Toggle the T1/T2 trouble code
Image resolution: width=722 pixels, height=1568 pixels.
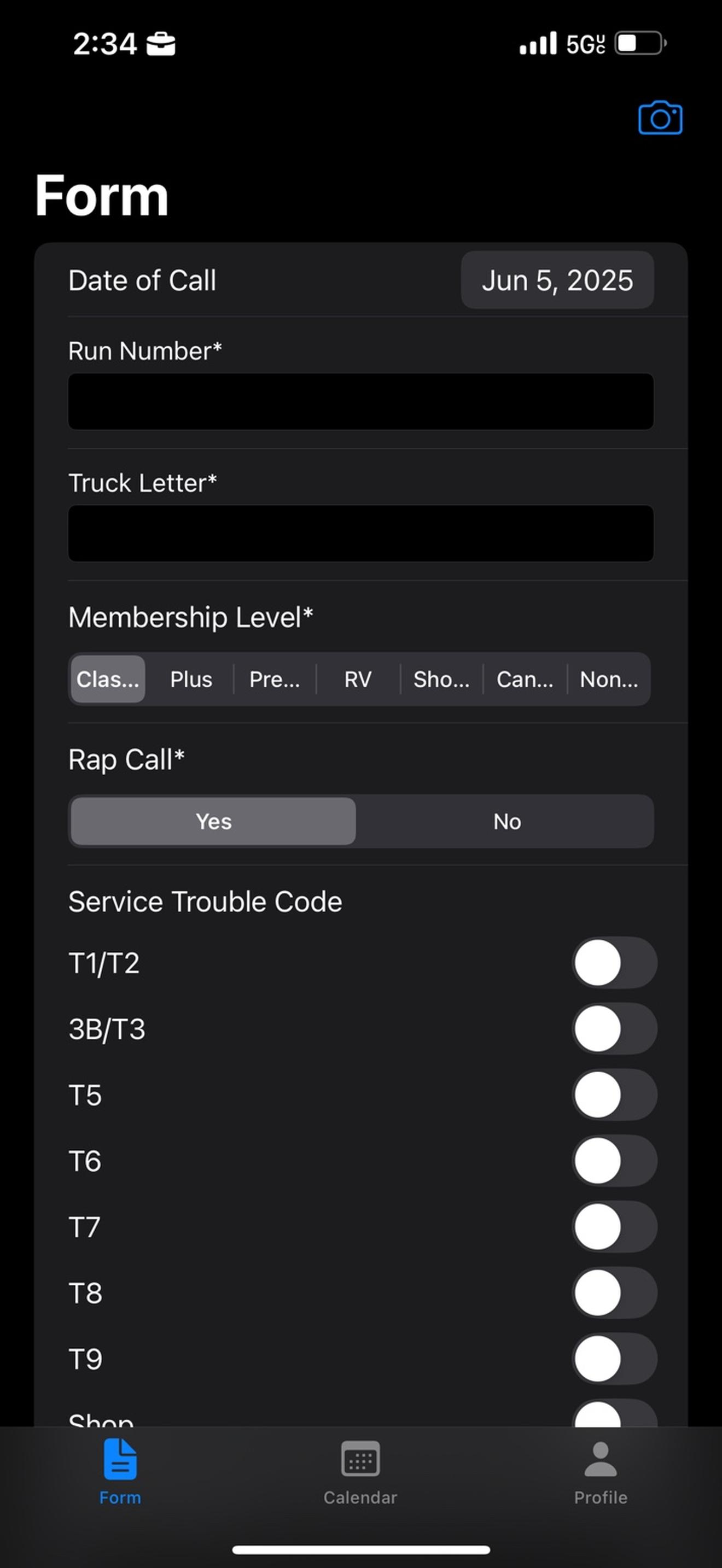tap(614, 963)
